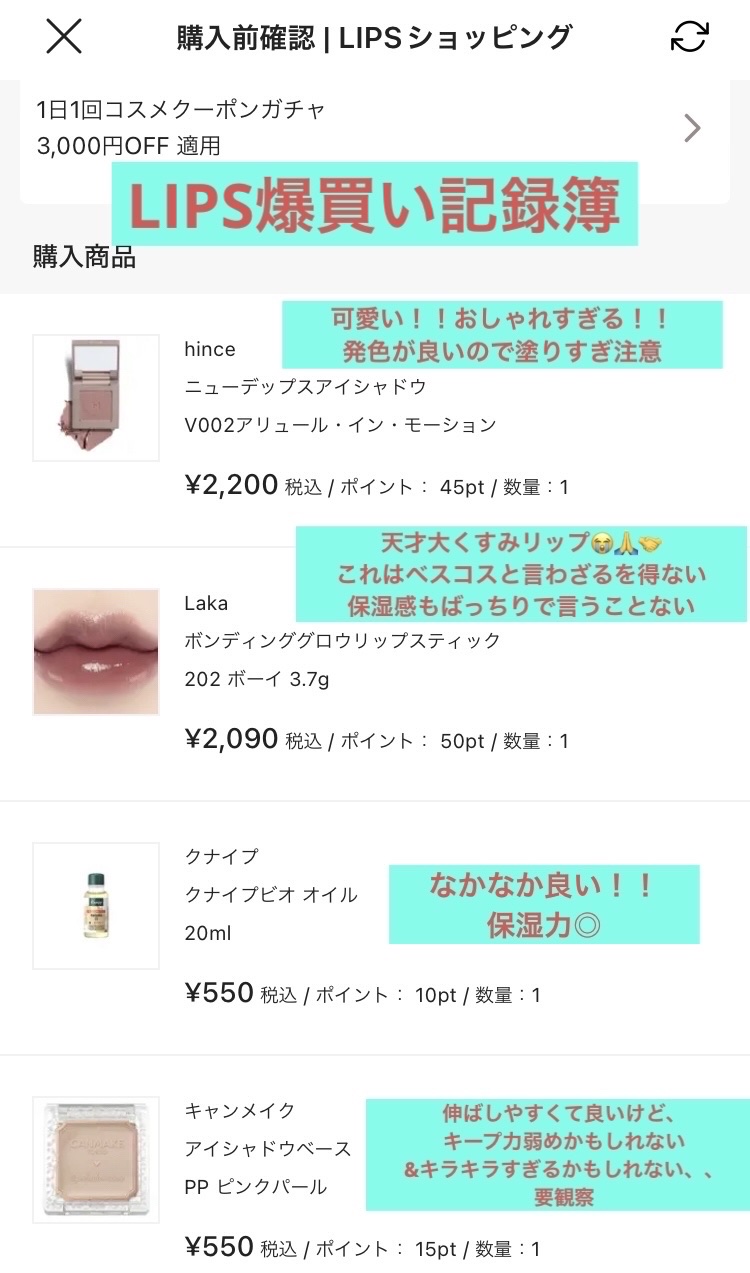Tap the クナイプビオ オイル bottle thumbnail

(x=95, y=904)
